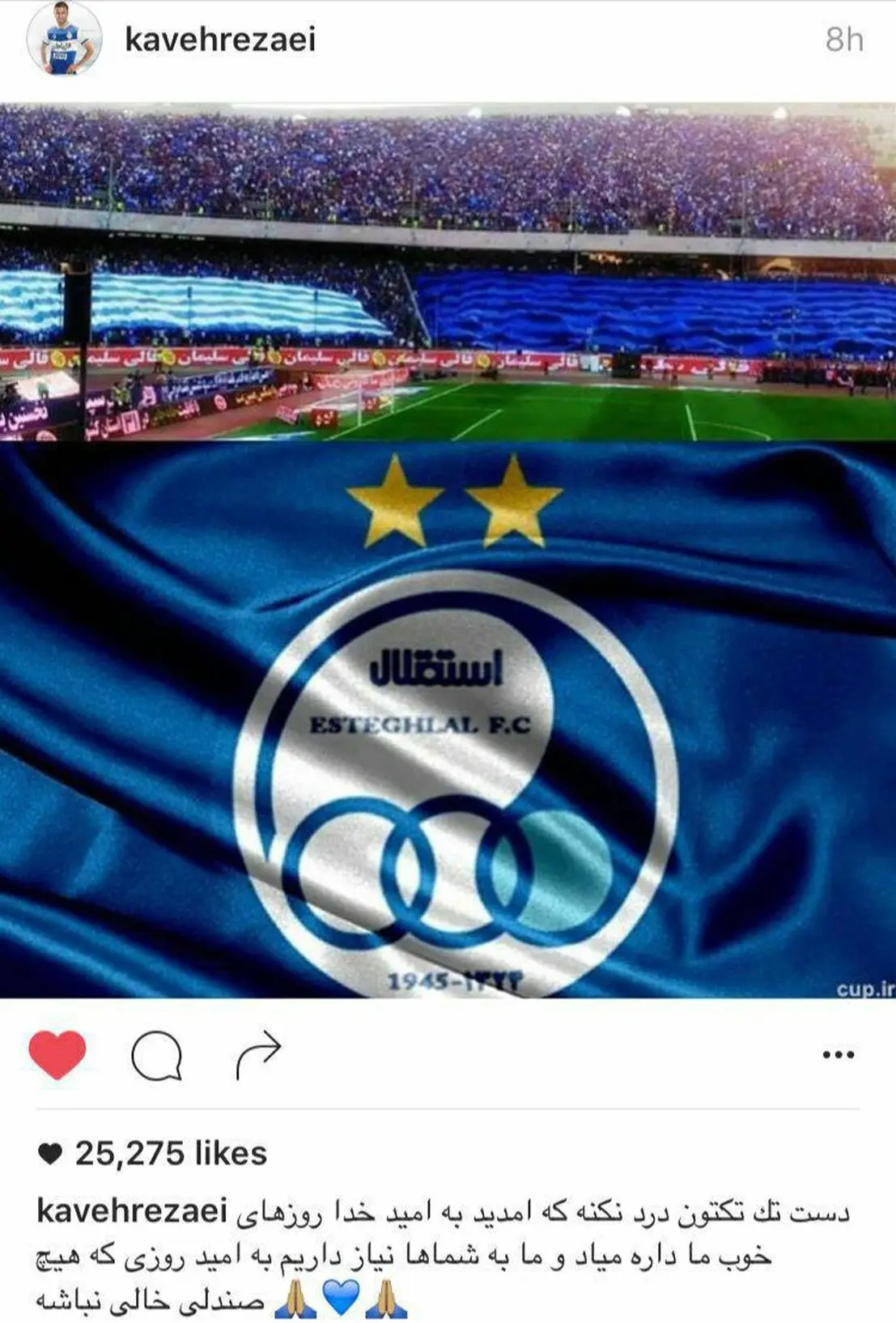Share the post with the arrow icon
This screenshot has width=896, height=1323.
(x=258, y=1055)
